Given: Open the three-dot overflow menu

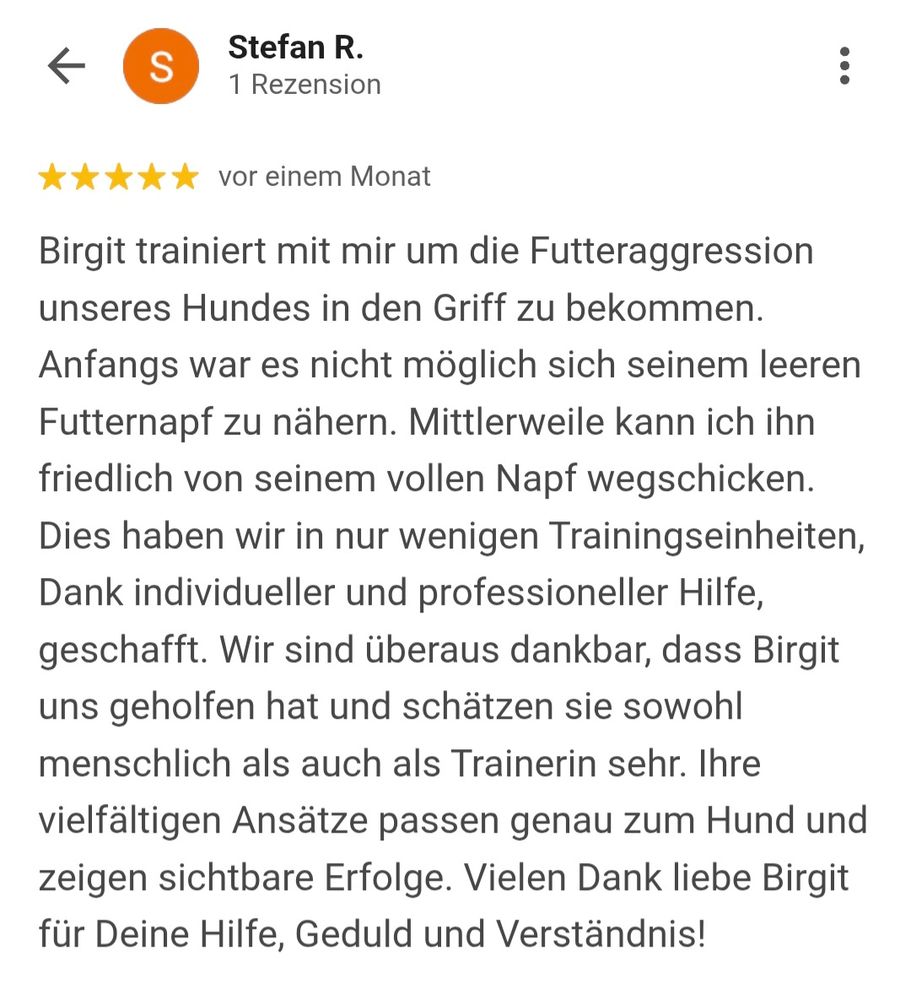Looking at the screenshot, I should click(845, 66).
